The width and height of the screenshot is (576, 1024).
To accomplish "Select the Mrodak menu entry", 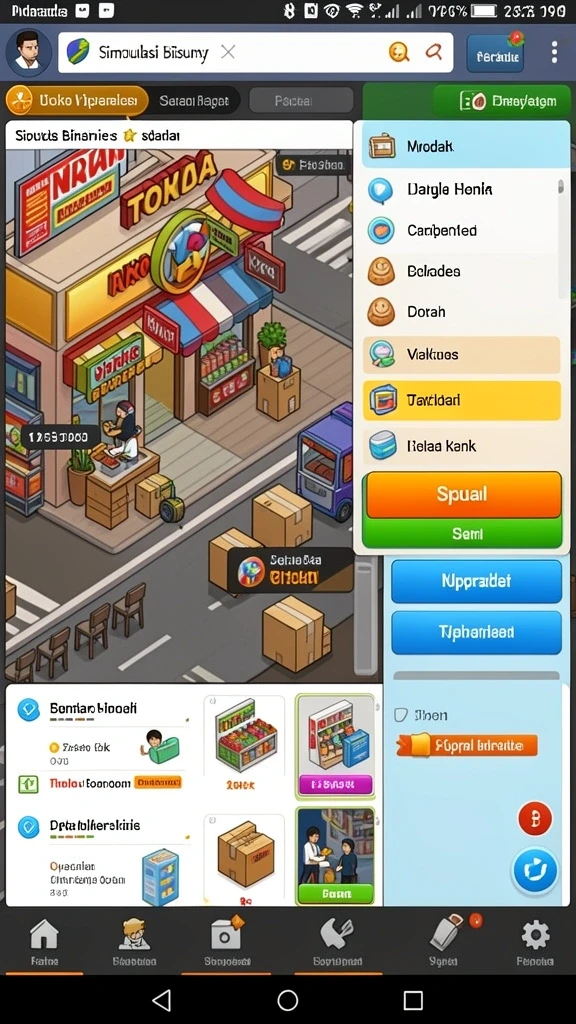I will point(465,146).
